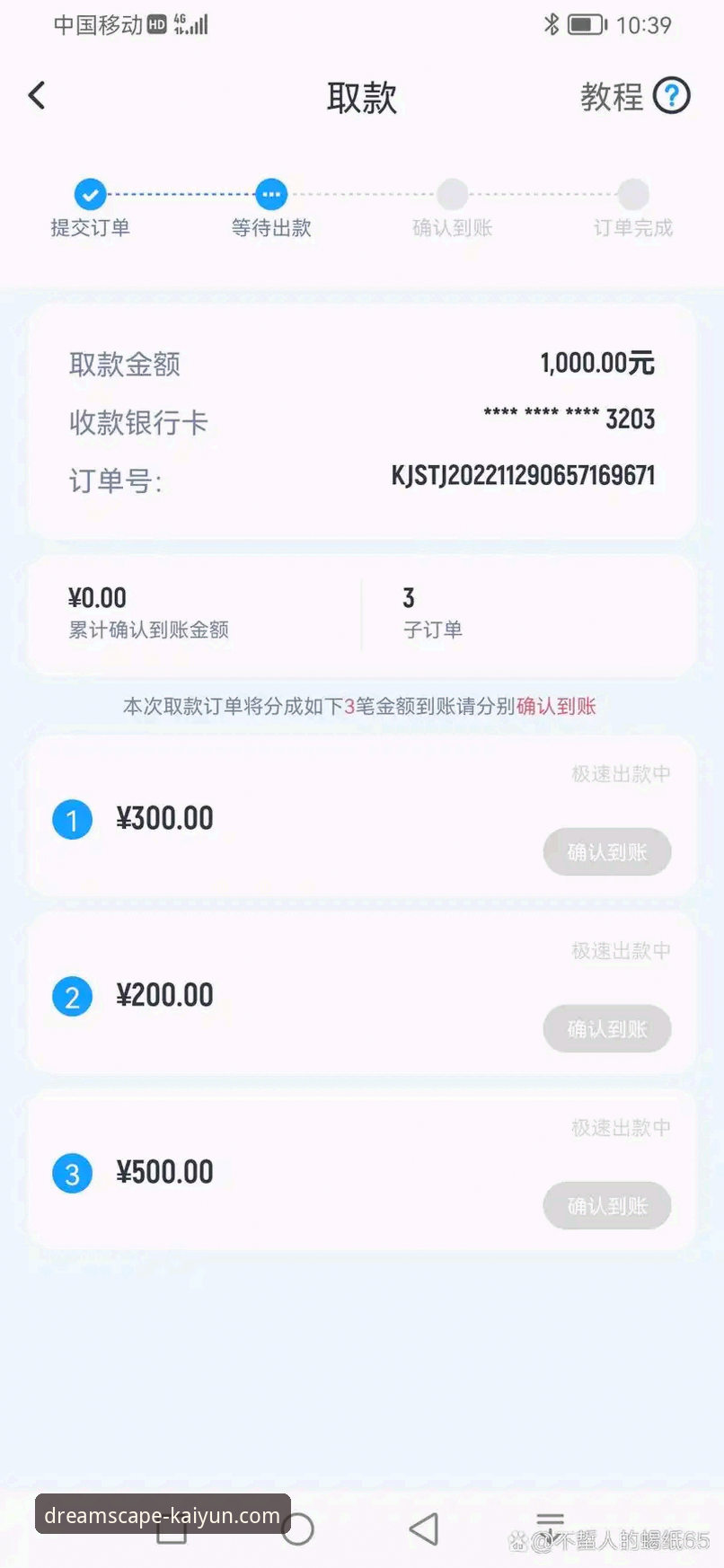Screen dimensions: 724x1568
Task: Tap the blue 等待出款 progress step icon
Action: (x=270, y=193)
